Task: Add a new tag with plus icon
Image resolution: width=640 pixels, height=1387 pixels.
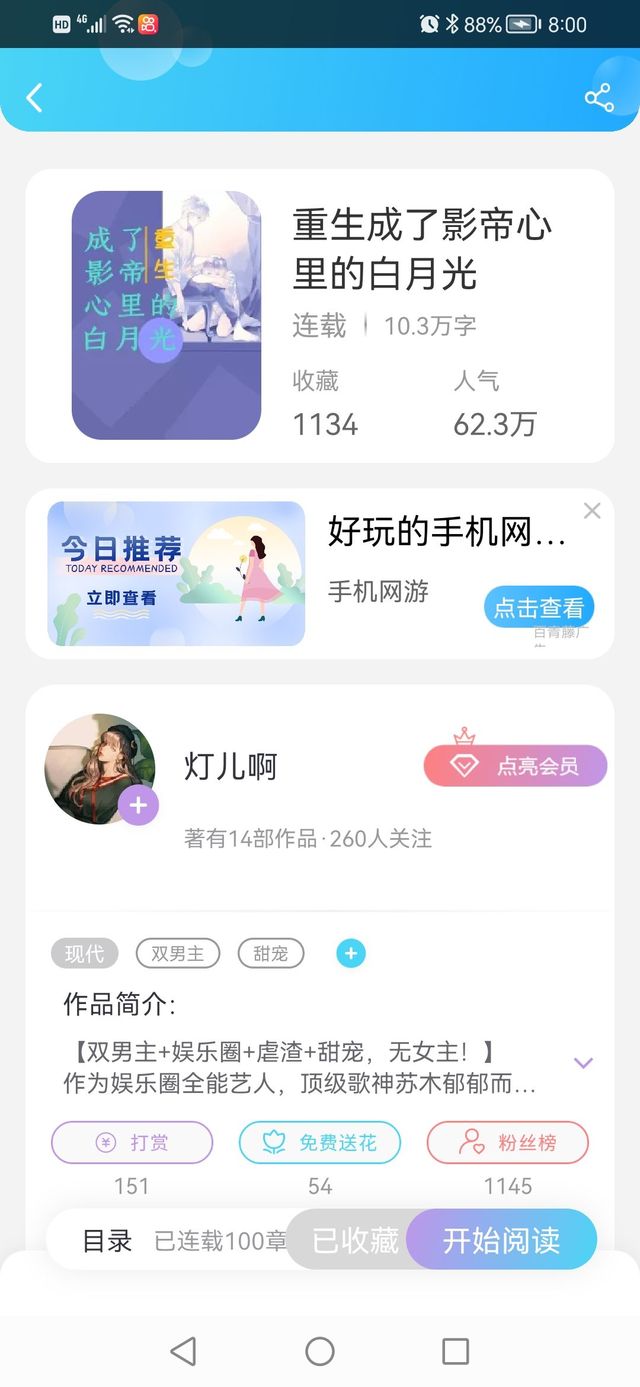Action: (x=350, y=954)
